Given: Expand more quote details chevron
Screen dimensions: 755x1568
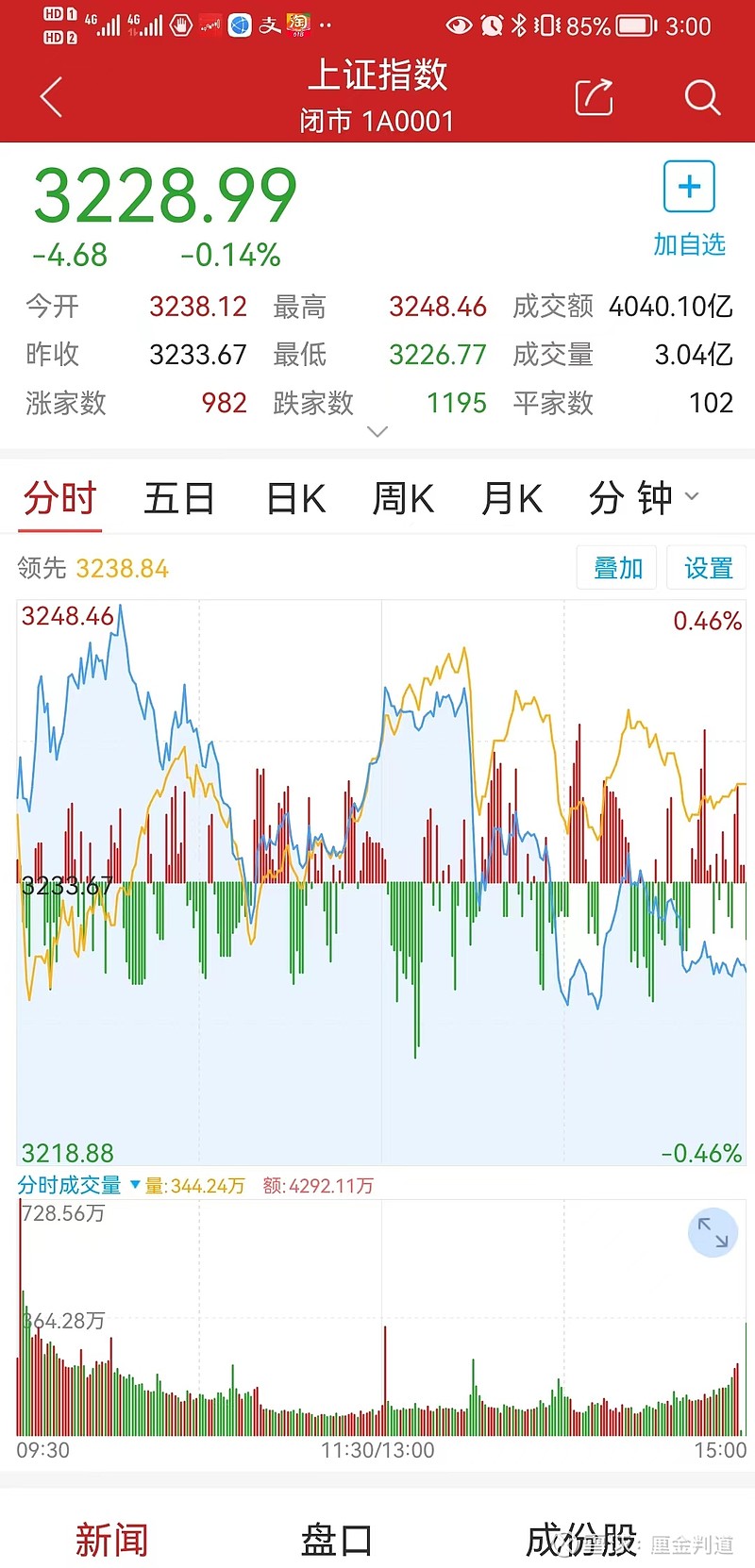Looking at the screenshot, I should pos(377,432).
